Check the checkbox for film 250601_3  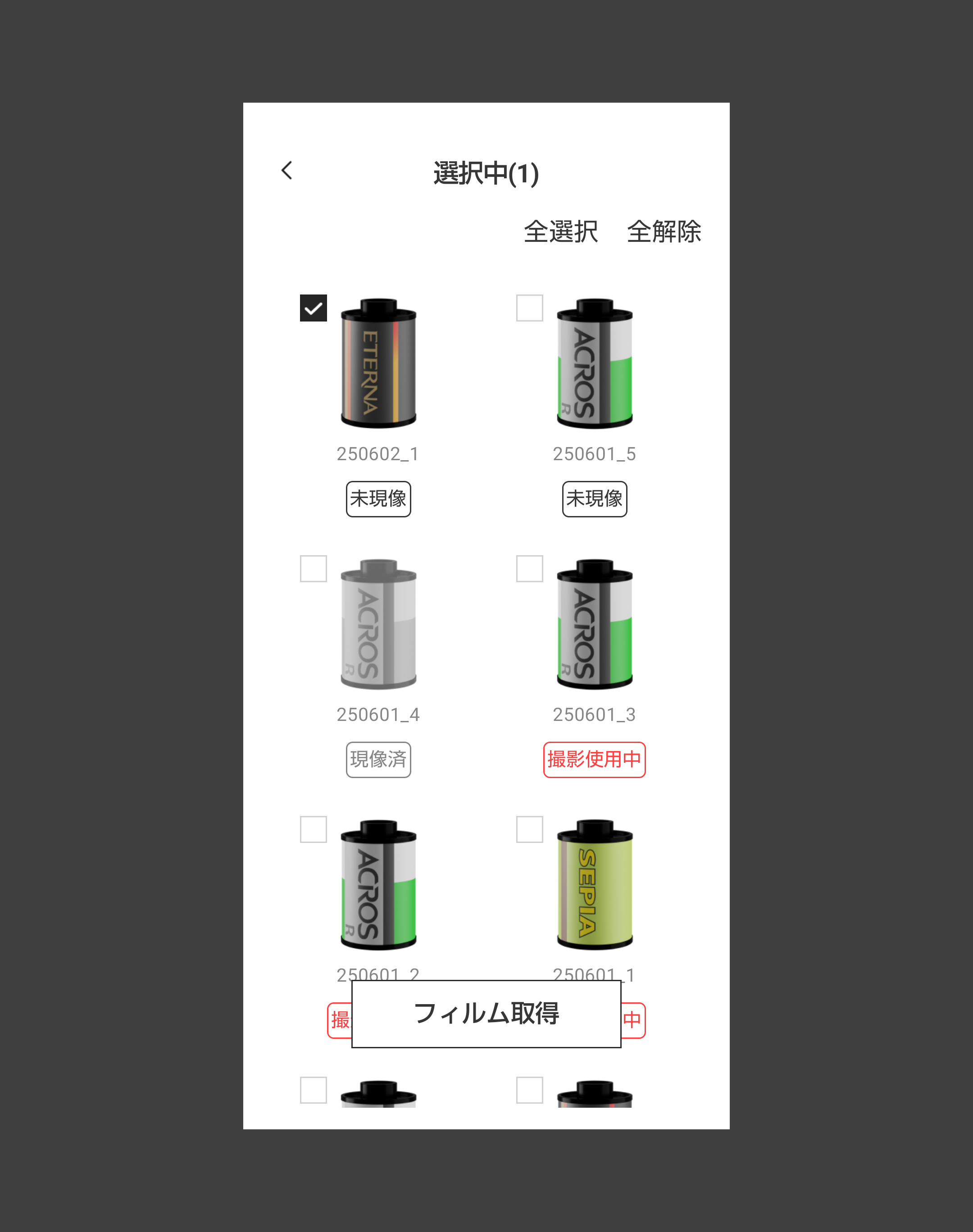[x=529, y=569]
